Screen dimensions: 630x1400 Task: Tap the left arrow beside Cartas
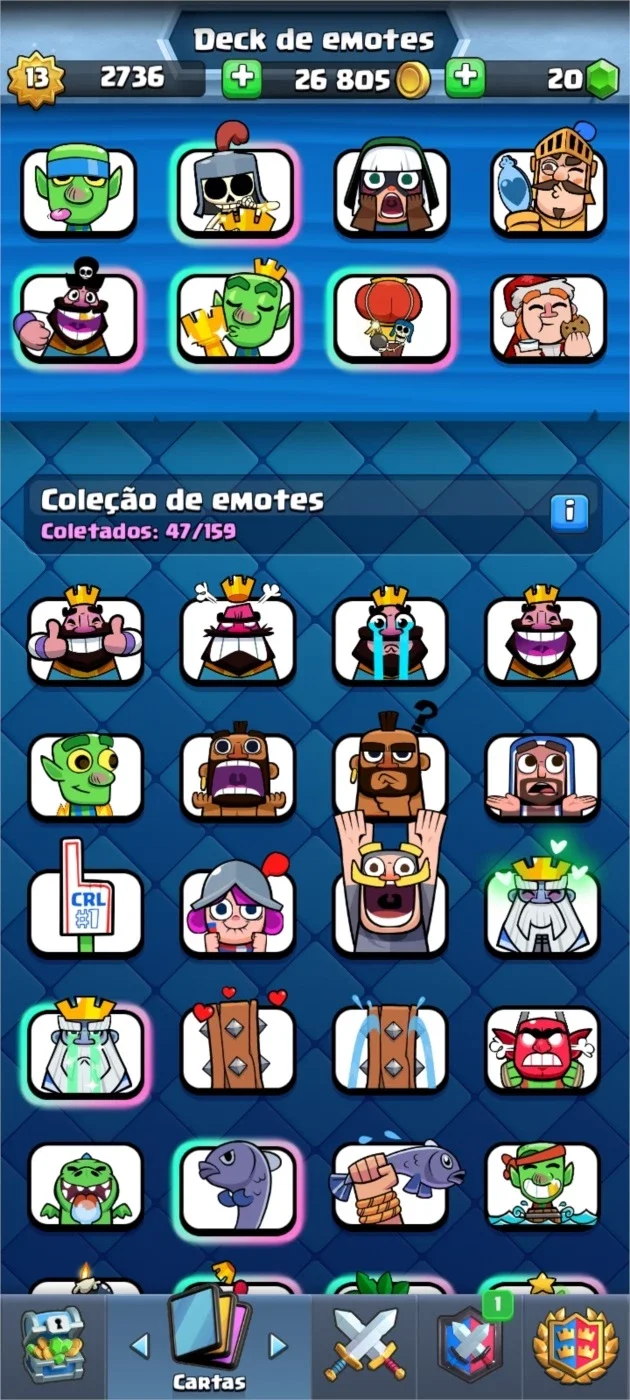[x=140, y=1346]
